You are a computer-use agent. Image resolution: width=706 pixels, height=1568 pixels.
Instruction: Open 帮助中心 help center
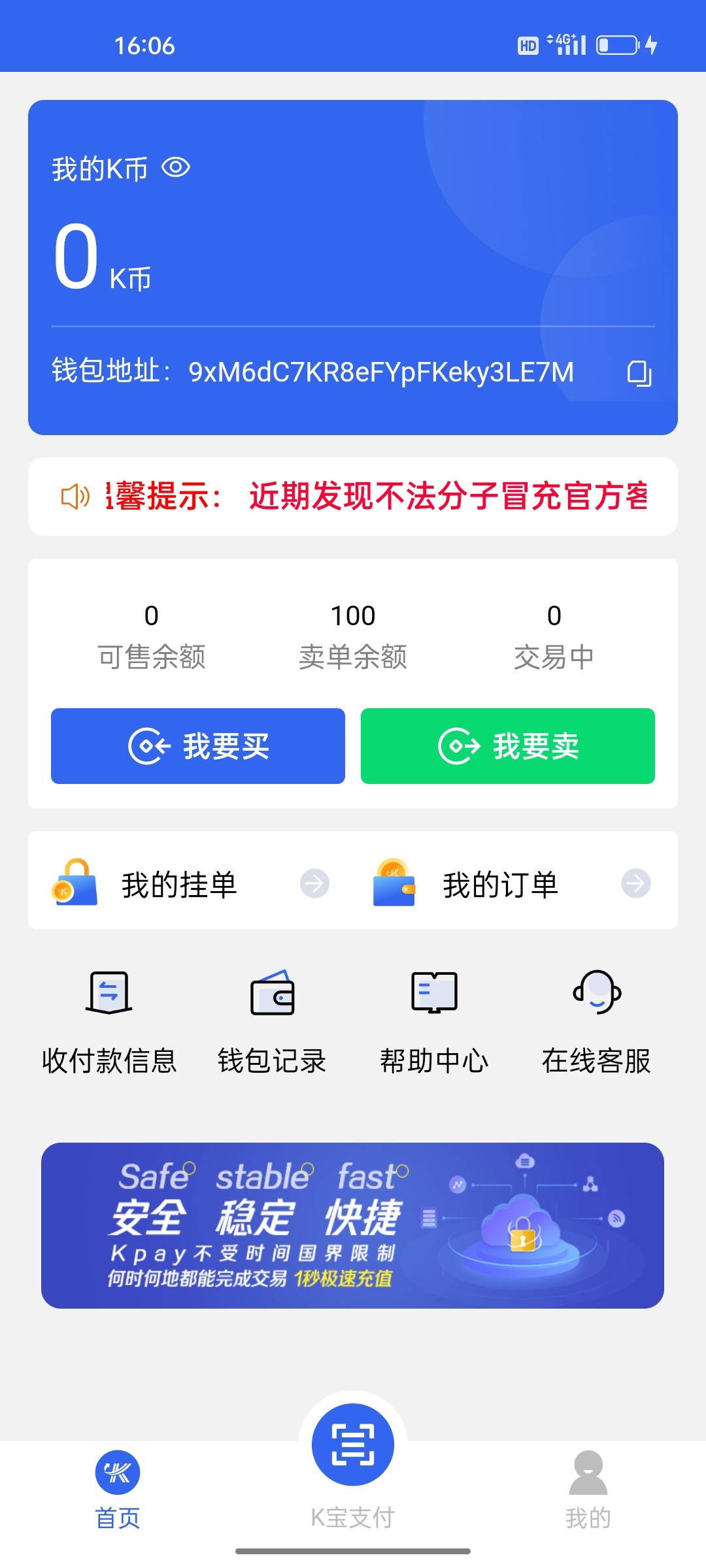(434, 1022)
